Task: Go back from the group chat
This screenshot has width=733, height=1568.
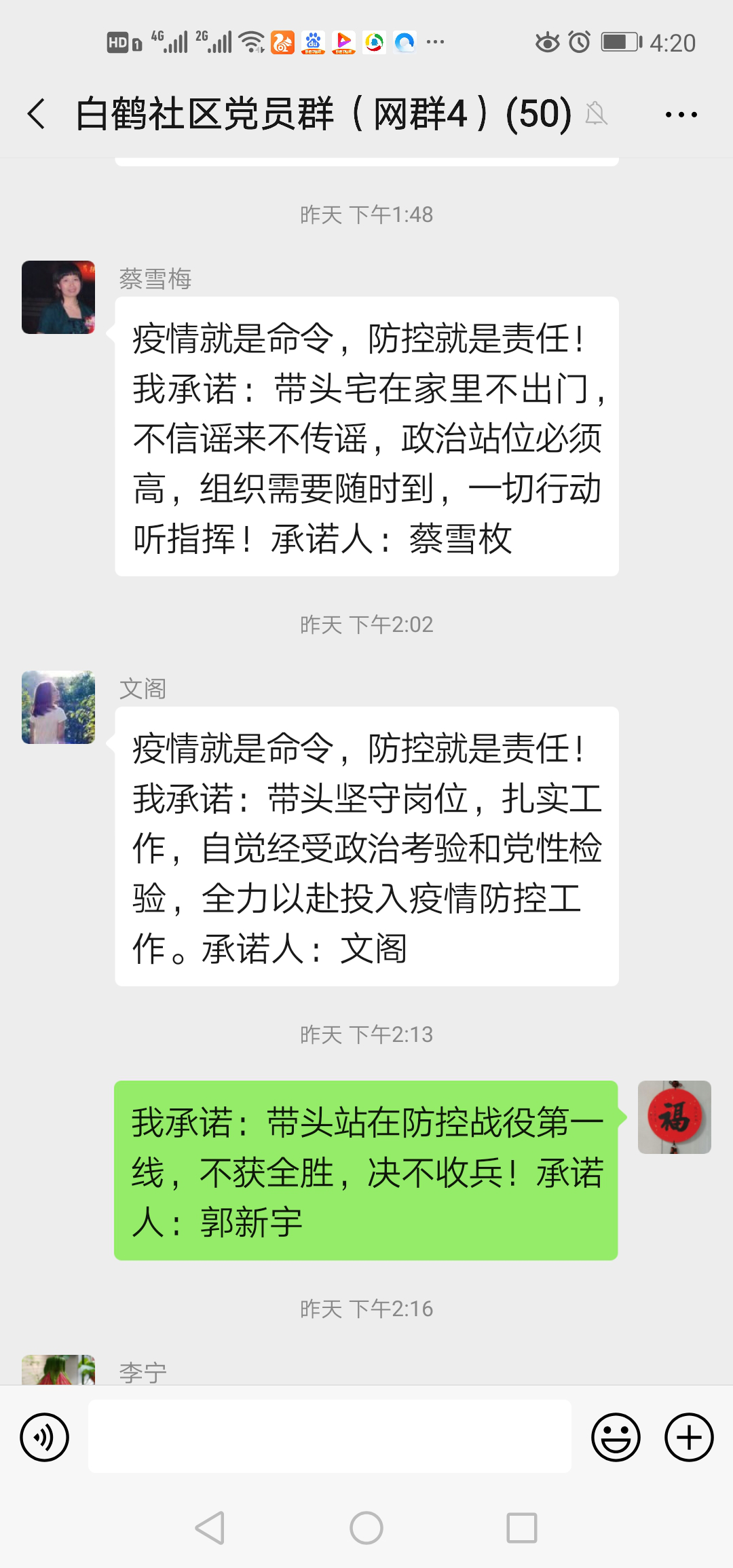Action: coord(37,114)
